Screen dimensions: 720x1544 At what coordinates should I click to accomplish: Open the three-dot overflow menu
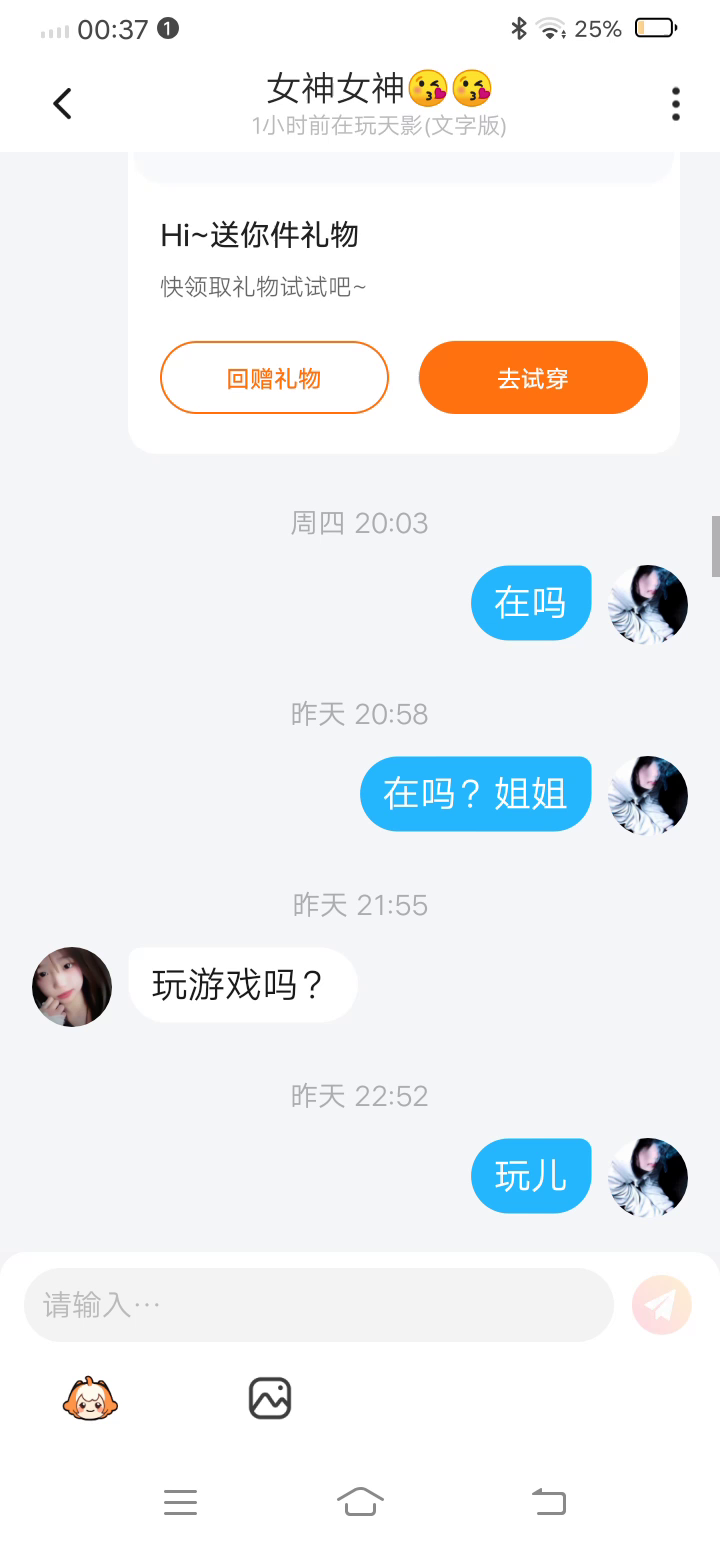676,103
